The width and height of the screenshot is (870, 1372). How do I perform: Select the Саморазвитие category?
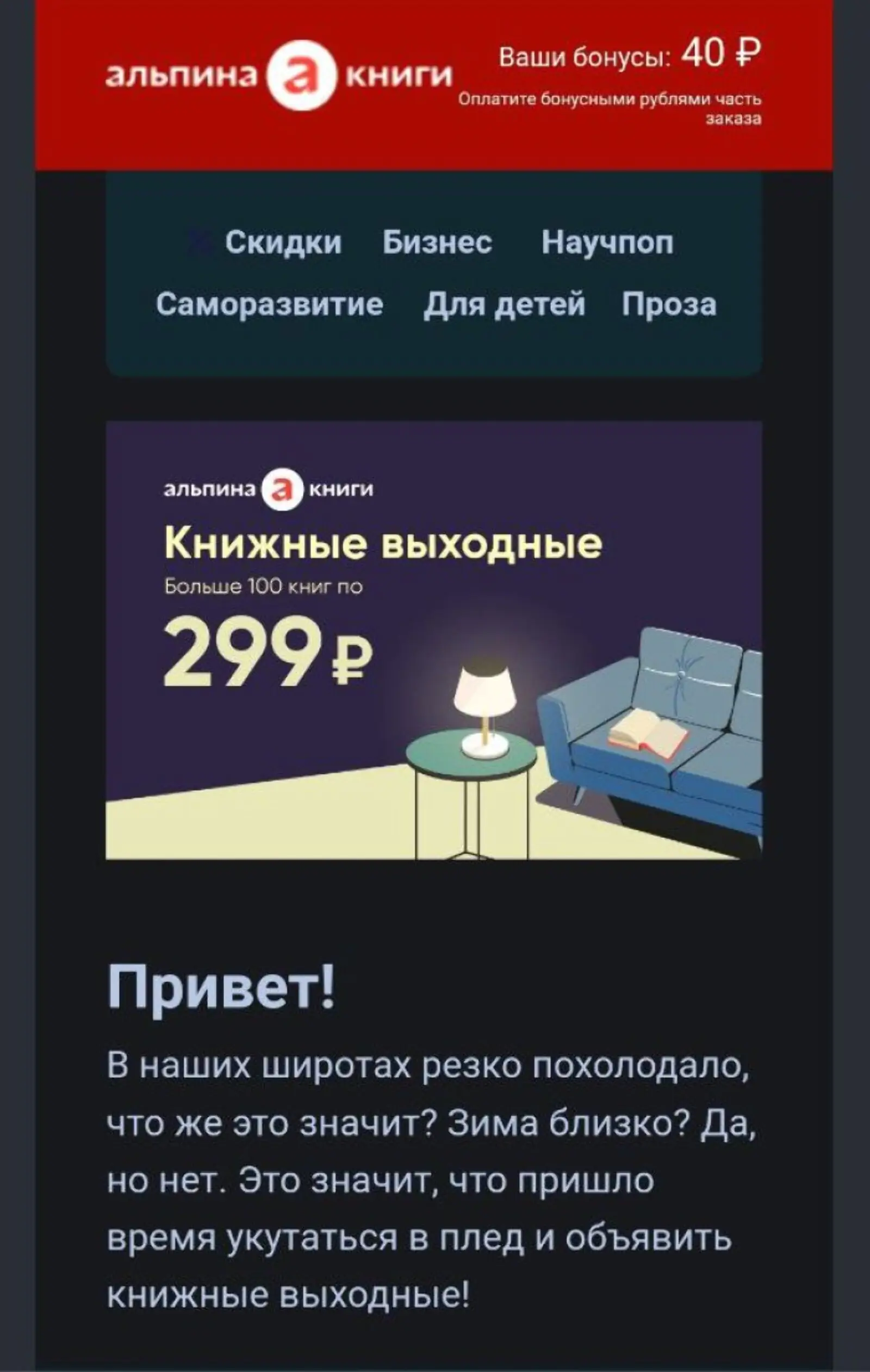pyautogui.click(x=270, y=305)
